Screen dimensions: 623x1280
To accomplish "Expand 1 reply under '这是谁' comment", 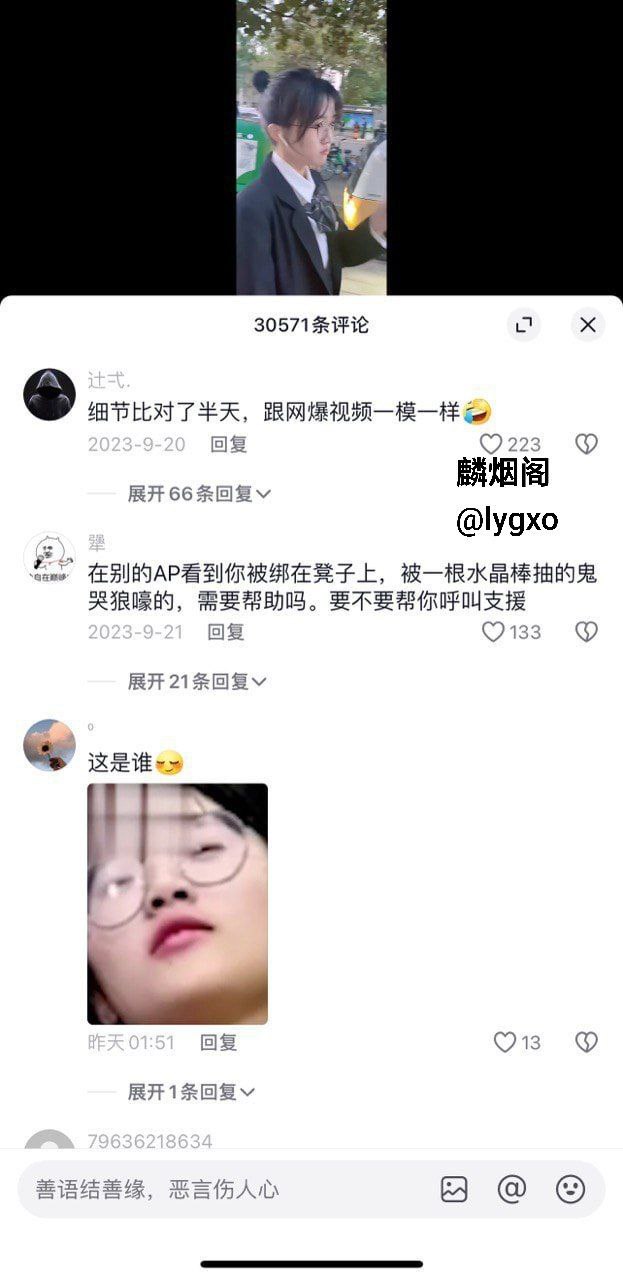I will pyautogui.click(x=191, y=1092).
